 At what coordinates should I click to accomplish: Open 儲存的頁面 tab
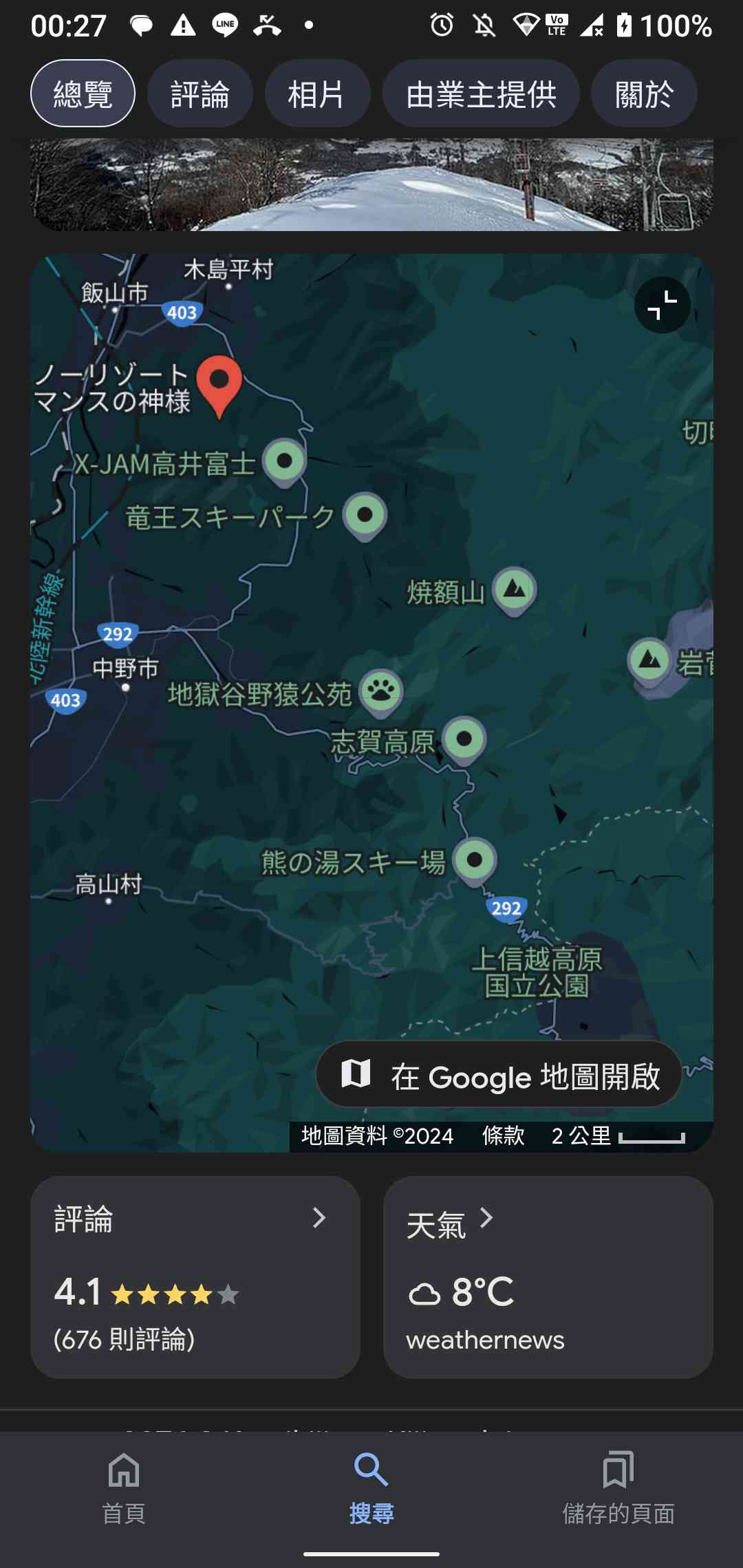coord(618,1484)
